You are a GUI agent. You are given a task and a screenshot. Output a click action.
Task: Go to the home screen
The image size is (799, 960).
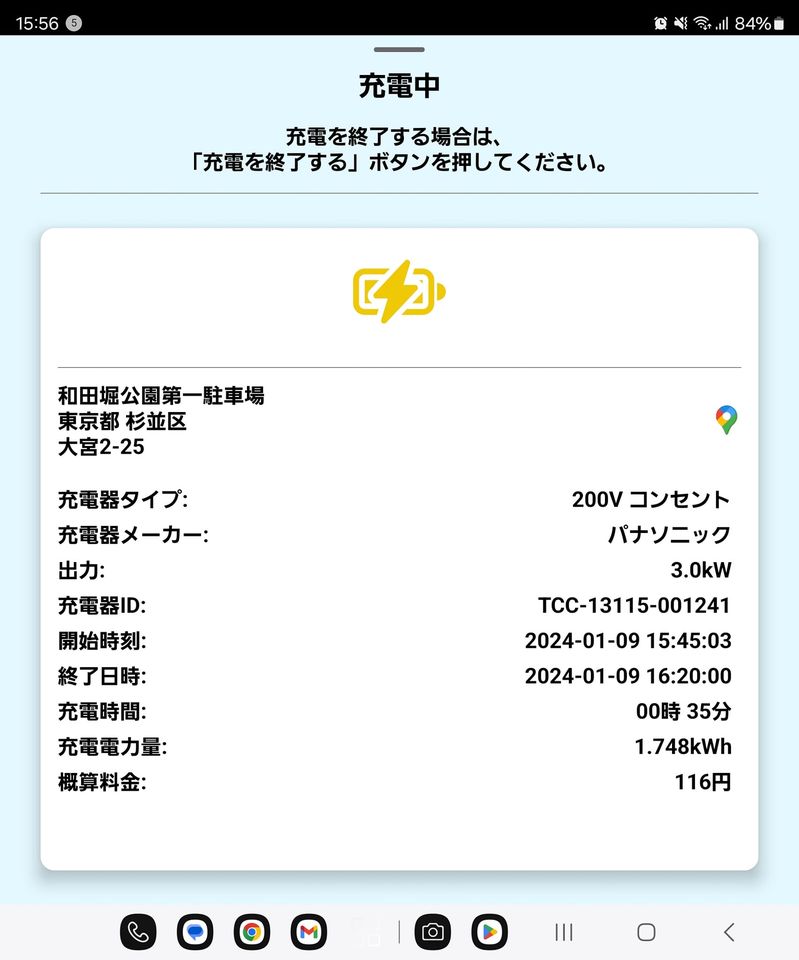click(646, 932)
